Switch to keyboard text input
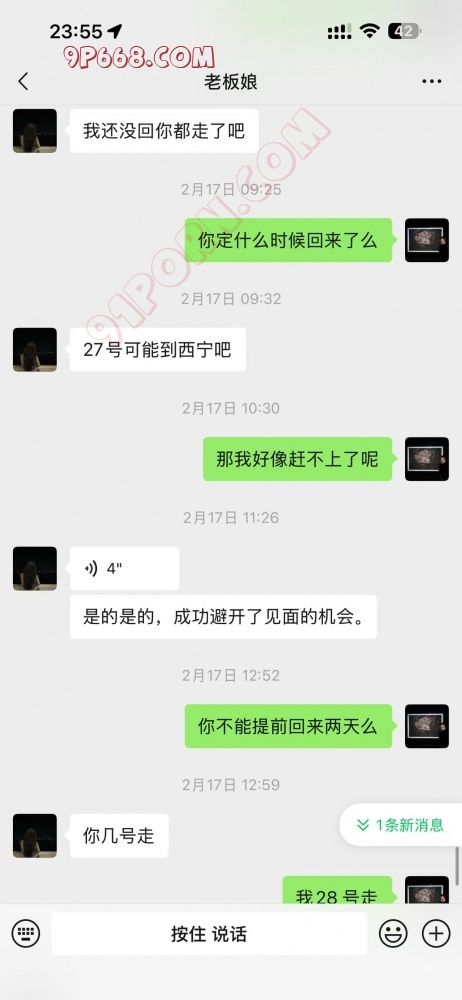This screenshot has width=462, height=1000. coord(26,934)
